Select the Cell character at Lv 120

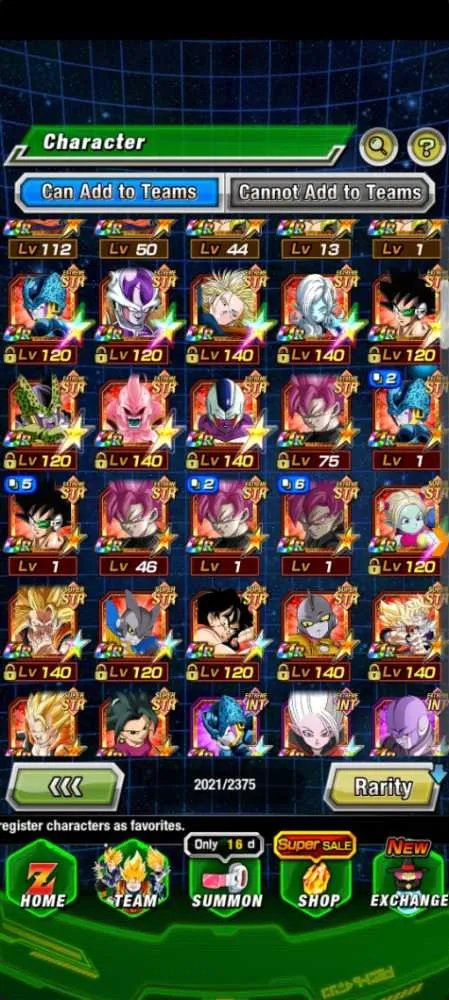click(x=42, y=421)
